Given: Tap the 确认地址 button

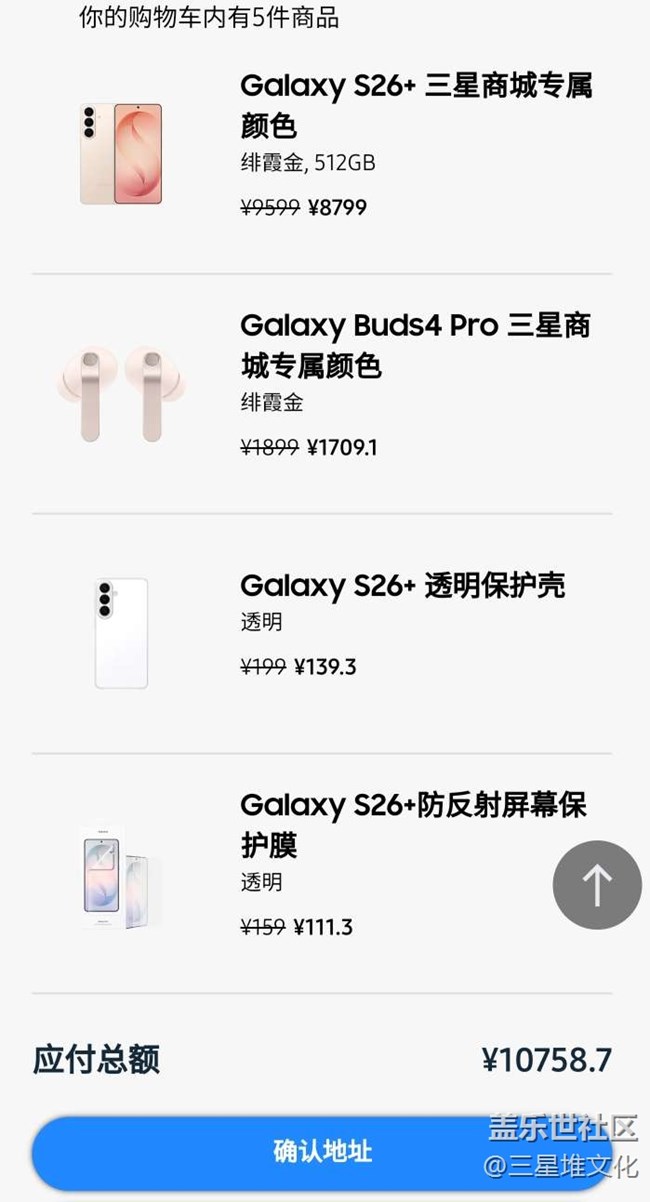Looking at the screenshot, I should click(322, 1151).
